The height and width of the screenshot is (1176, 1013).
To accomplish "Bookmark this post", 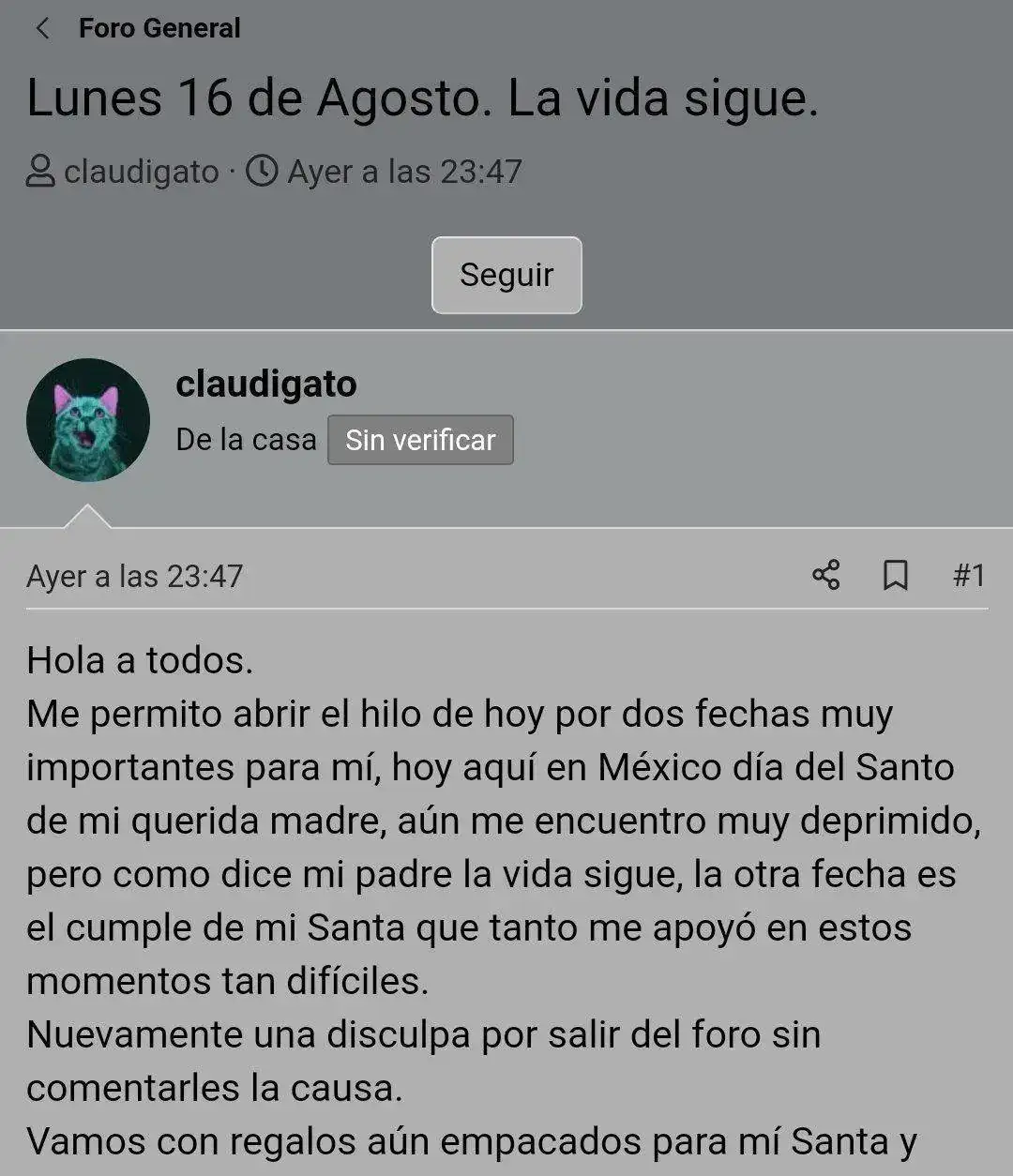I will [895, 575].
